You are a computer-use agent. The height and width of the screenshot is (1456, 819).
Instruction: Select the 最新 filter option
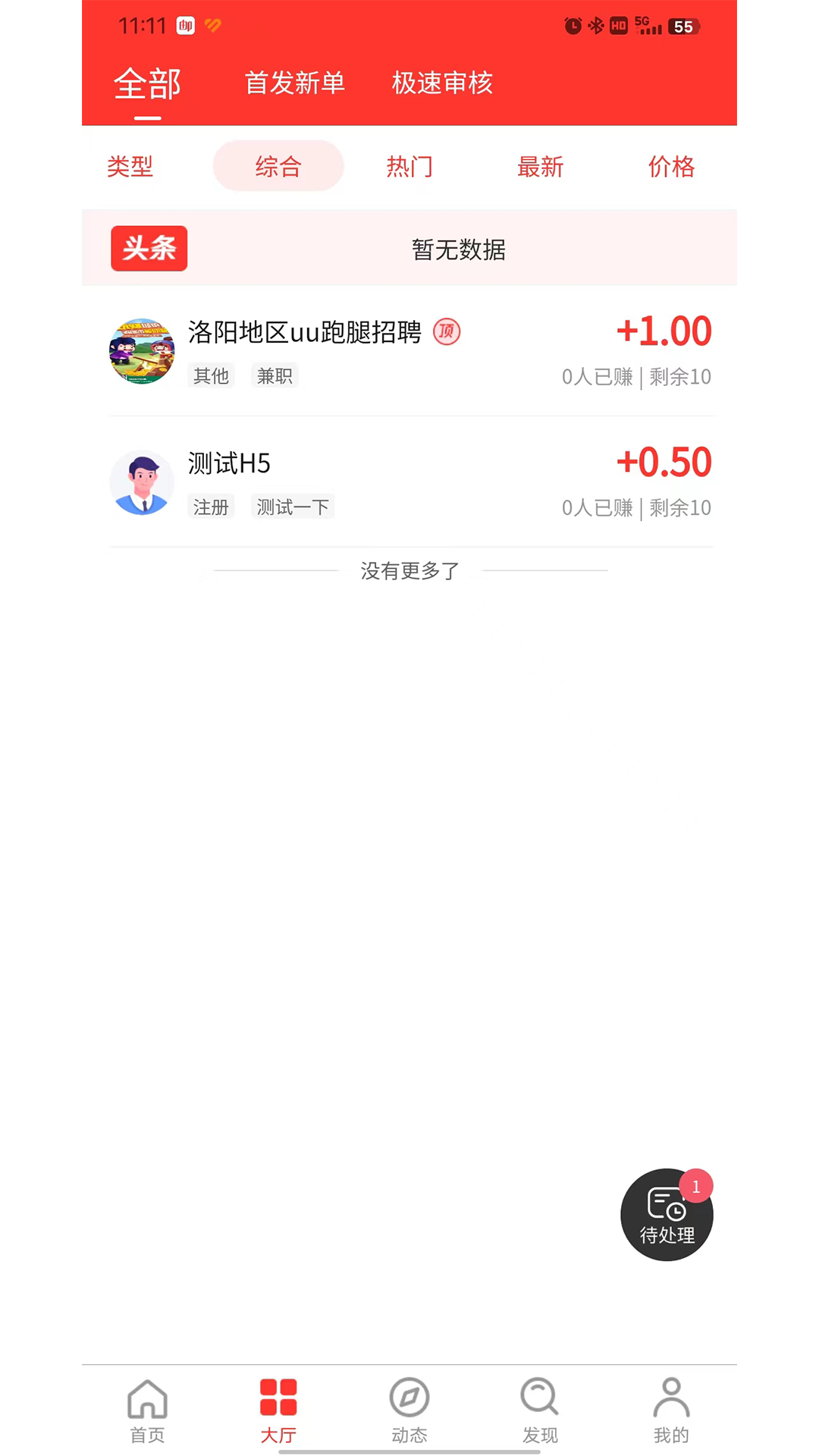click(x=540, y=166)
